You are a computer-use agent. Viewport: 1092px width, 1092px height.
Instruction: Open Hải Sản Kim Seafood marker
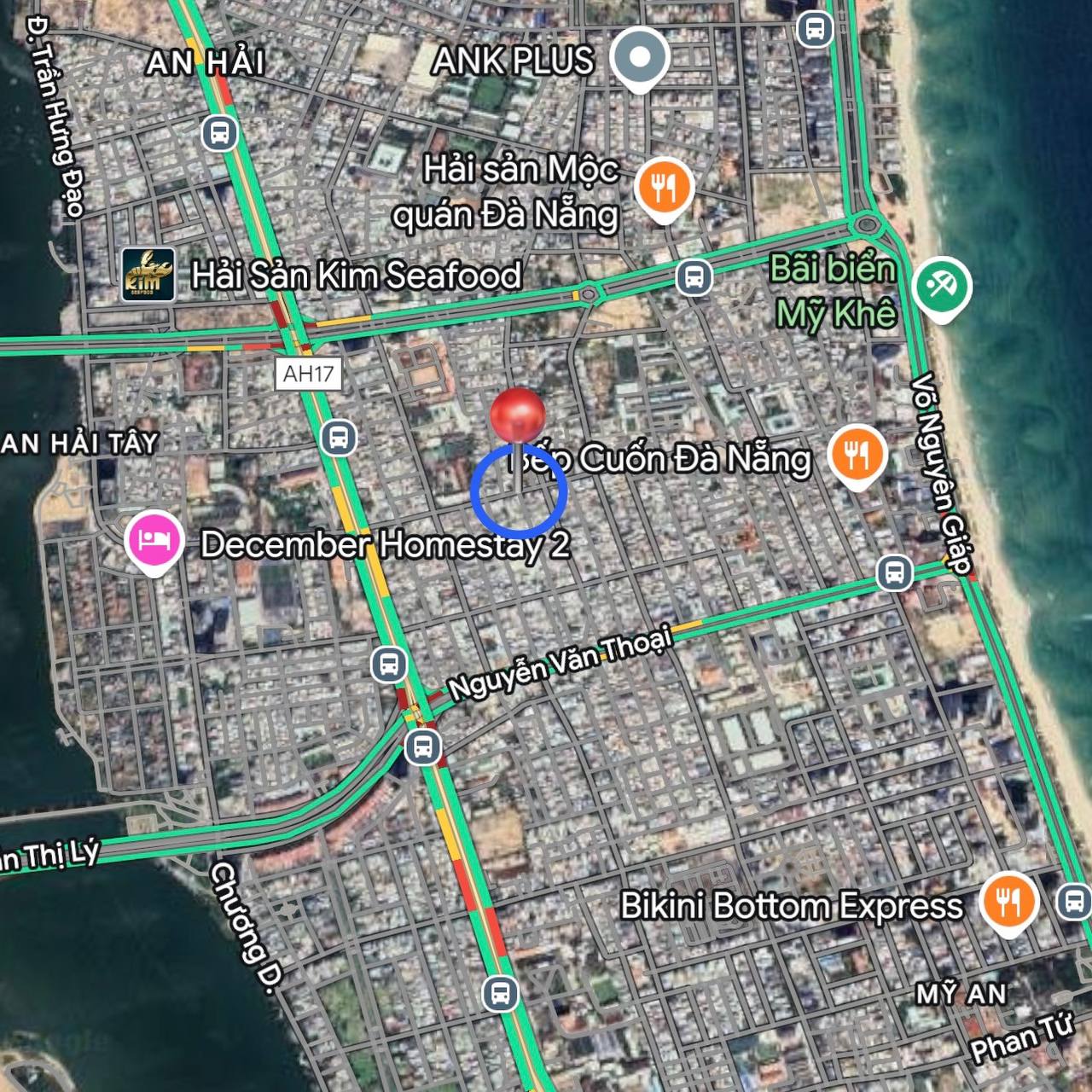click(x=148, y=275)
